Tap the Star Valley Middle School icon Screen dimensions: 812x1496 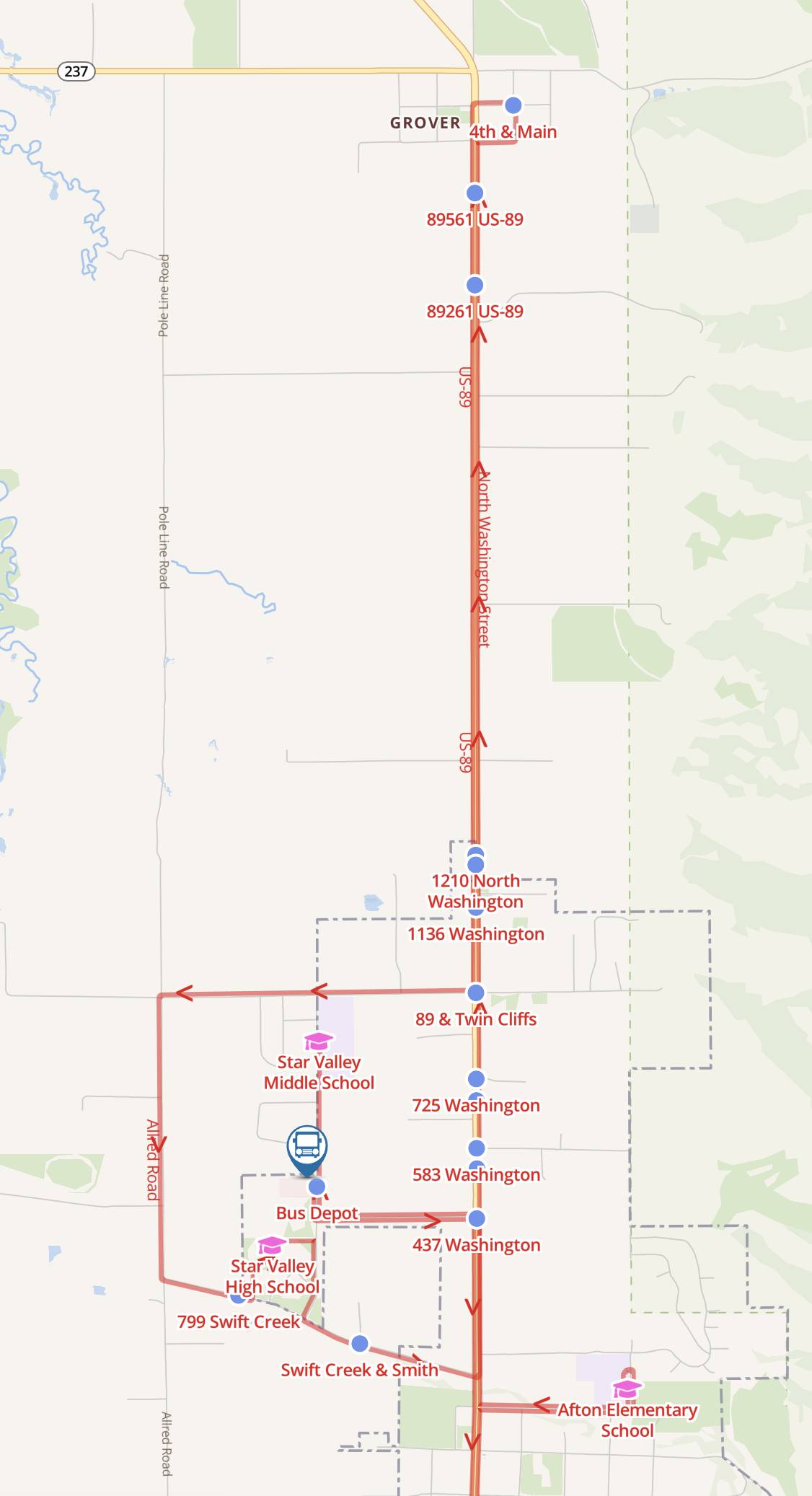pos(318,1041)
